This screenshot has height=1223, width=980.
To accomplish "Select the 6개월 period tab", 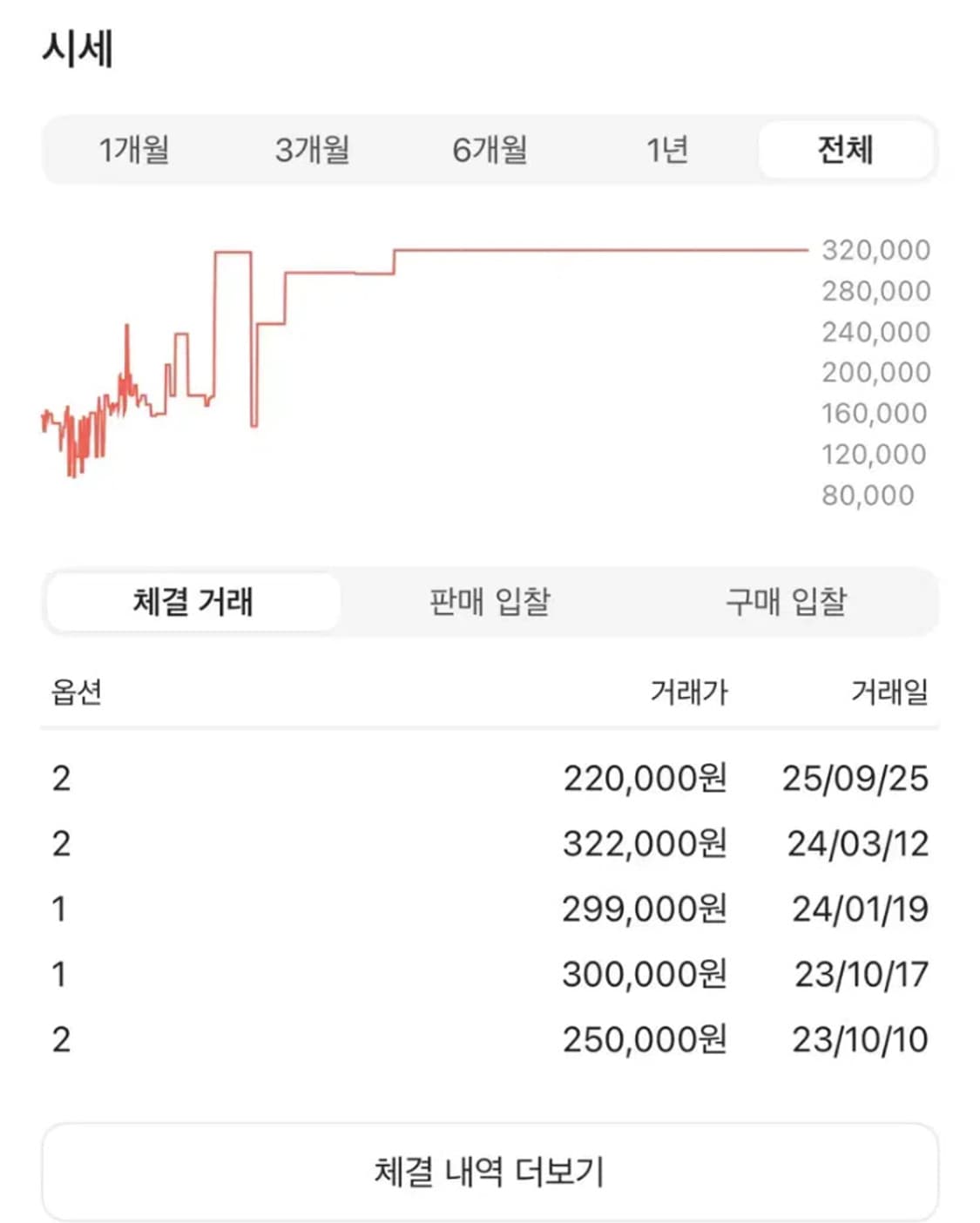I will 490,150.
